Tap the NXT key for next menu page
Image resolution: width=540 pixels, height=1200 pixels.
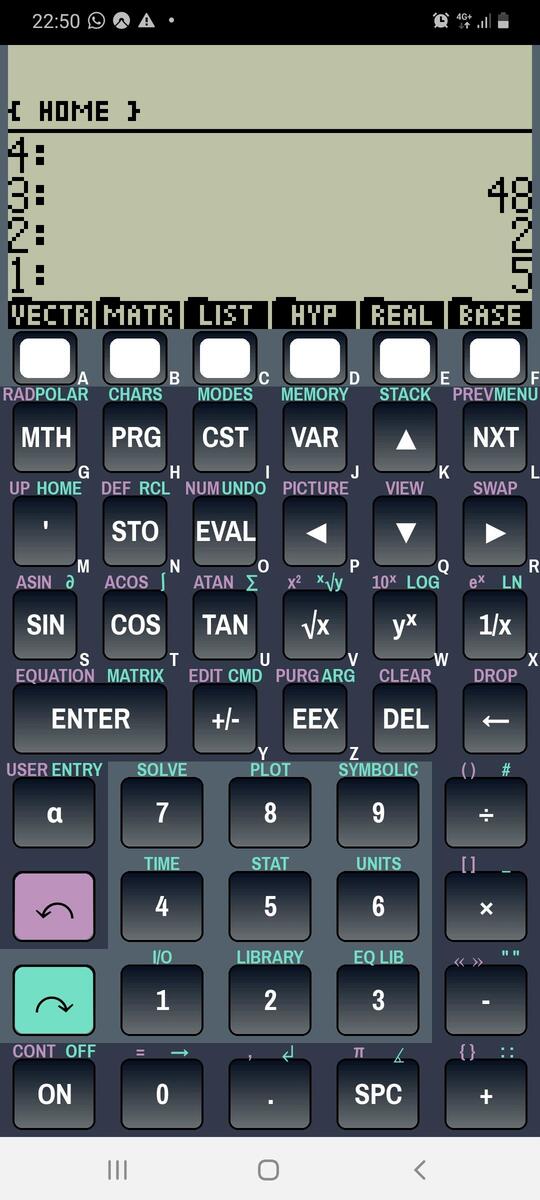[x=495, y=437]
